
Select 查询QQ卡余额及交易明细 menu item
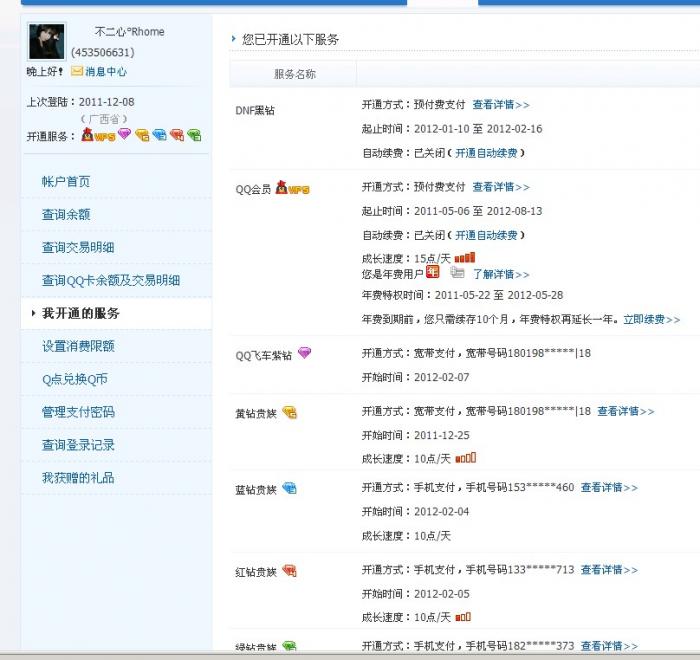click(111, 281)
